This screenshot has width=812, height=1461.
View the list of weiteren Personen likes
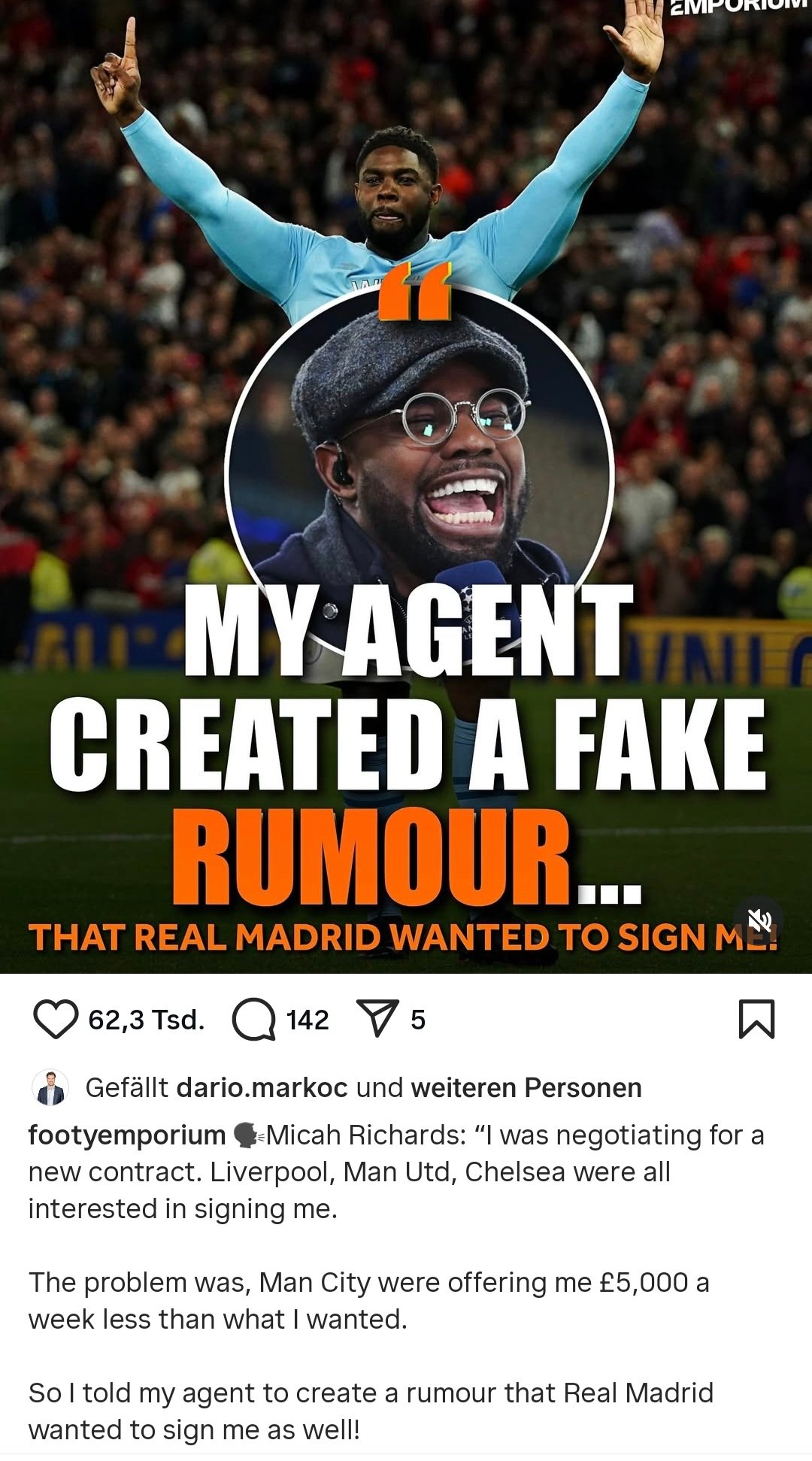pyautogui.click(x=526, y=1088)
